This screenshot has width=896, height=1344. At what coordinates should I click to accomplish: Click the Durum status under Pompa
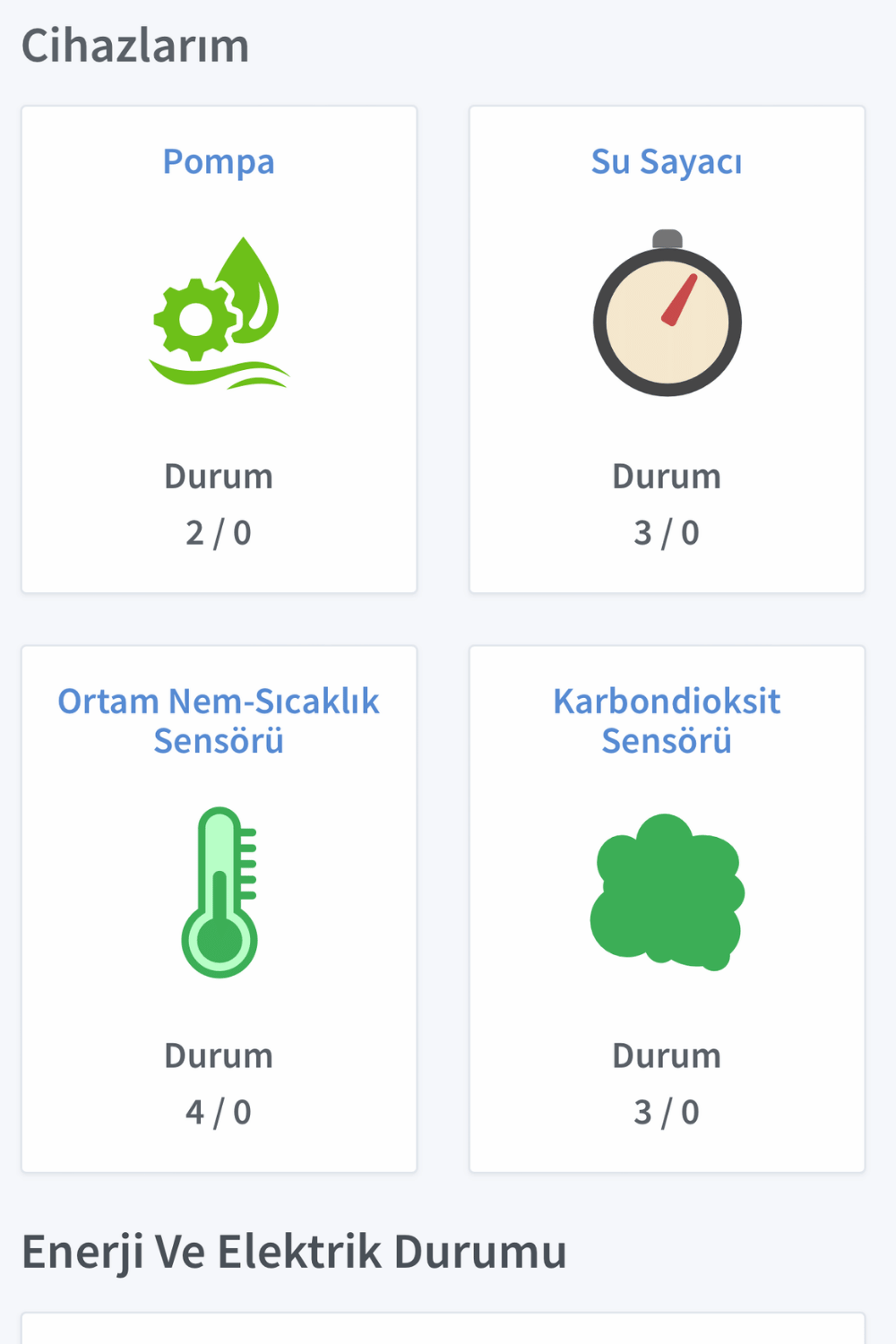[x=219, y=476]
